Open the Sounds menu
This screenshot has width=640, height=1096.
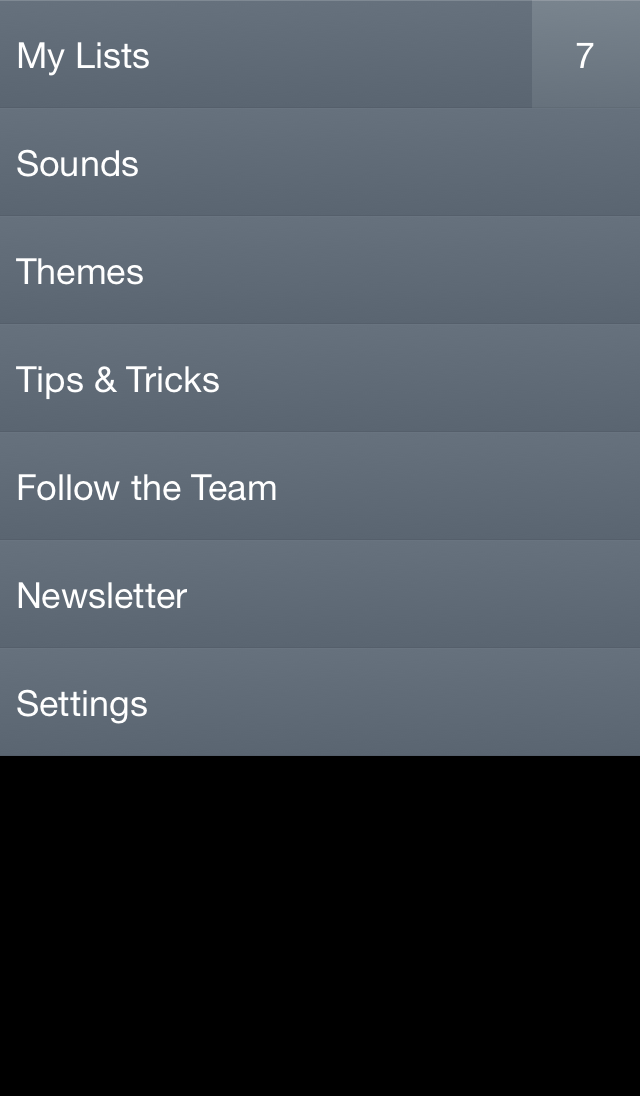click(320, 162)
